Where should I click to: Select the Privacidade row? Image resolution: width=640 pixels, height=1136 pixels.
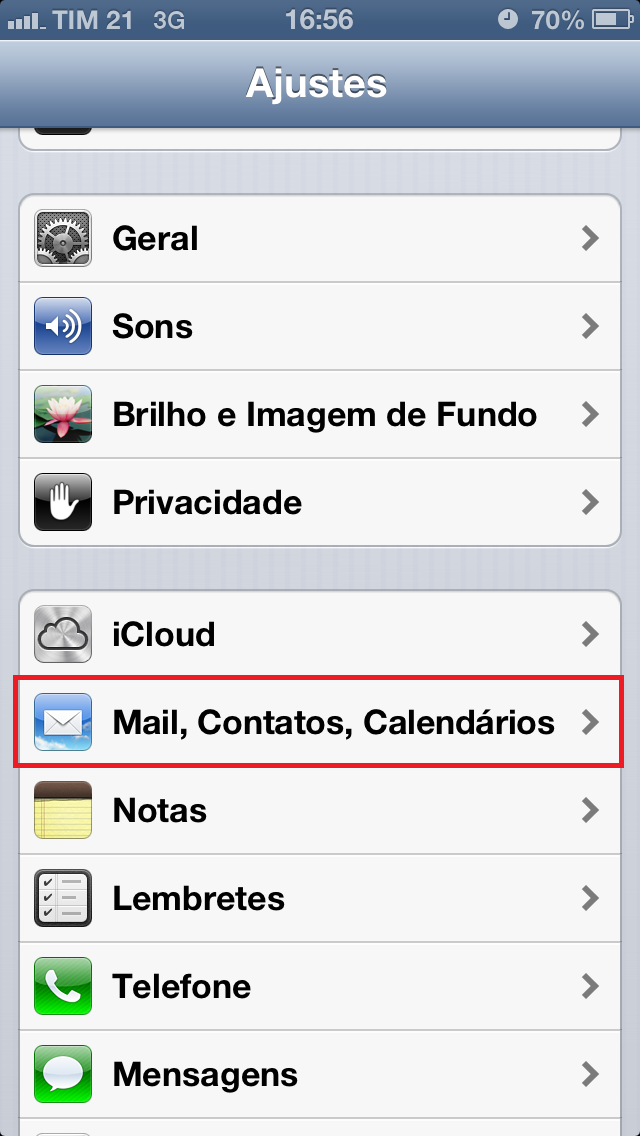320,502
